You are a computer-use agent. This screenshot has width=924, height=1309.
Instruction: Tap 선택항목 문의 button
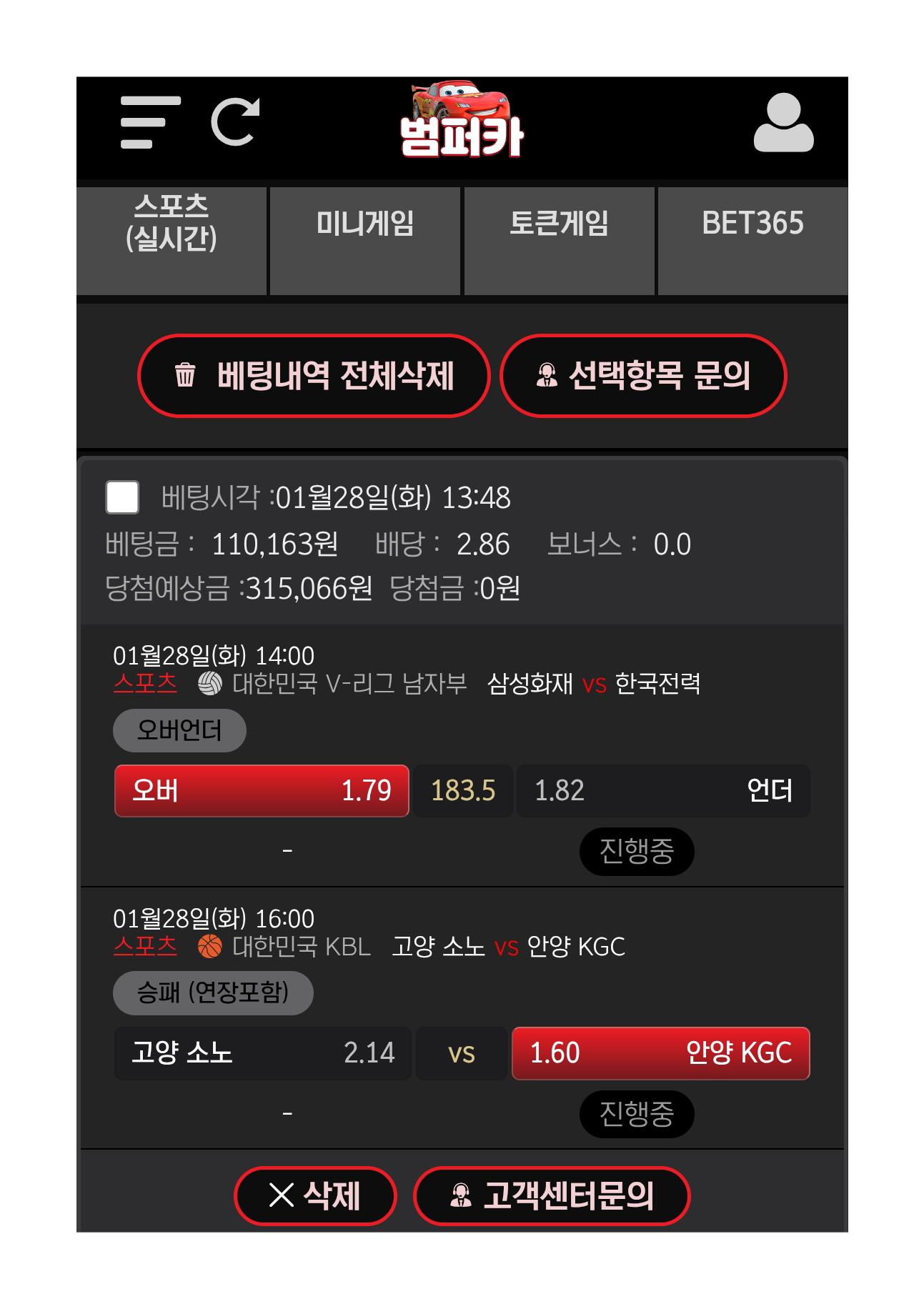pos(643,376)
